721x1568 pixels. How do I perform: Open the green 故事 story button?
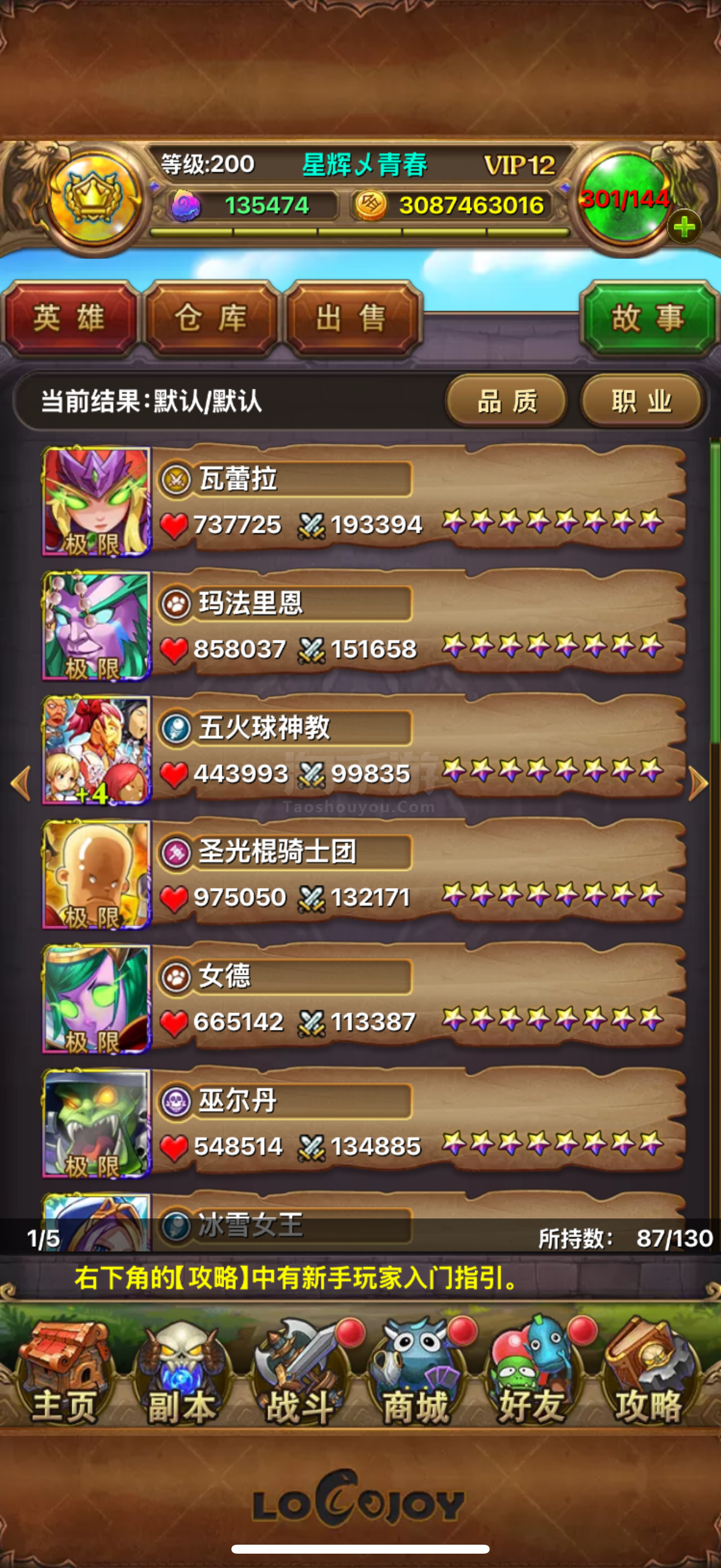tap(649, 318)
